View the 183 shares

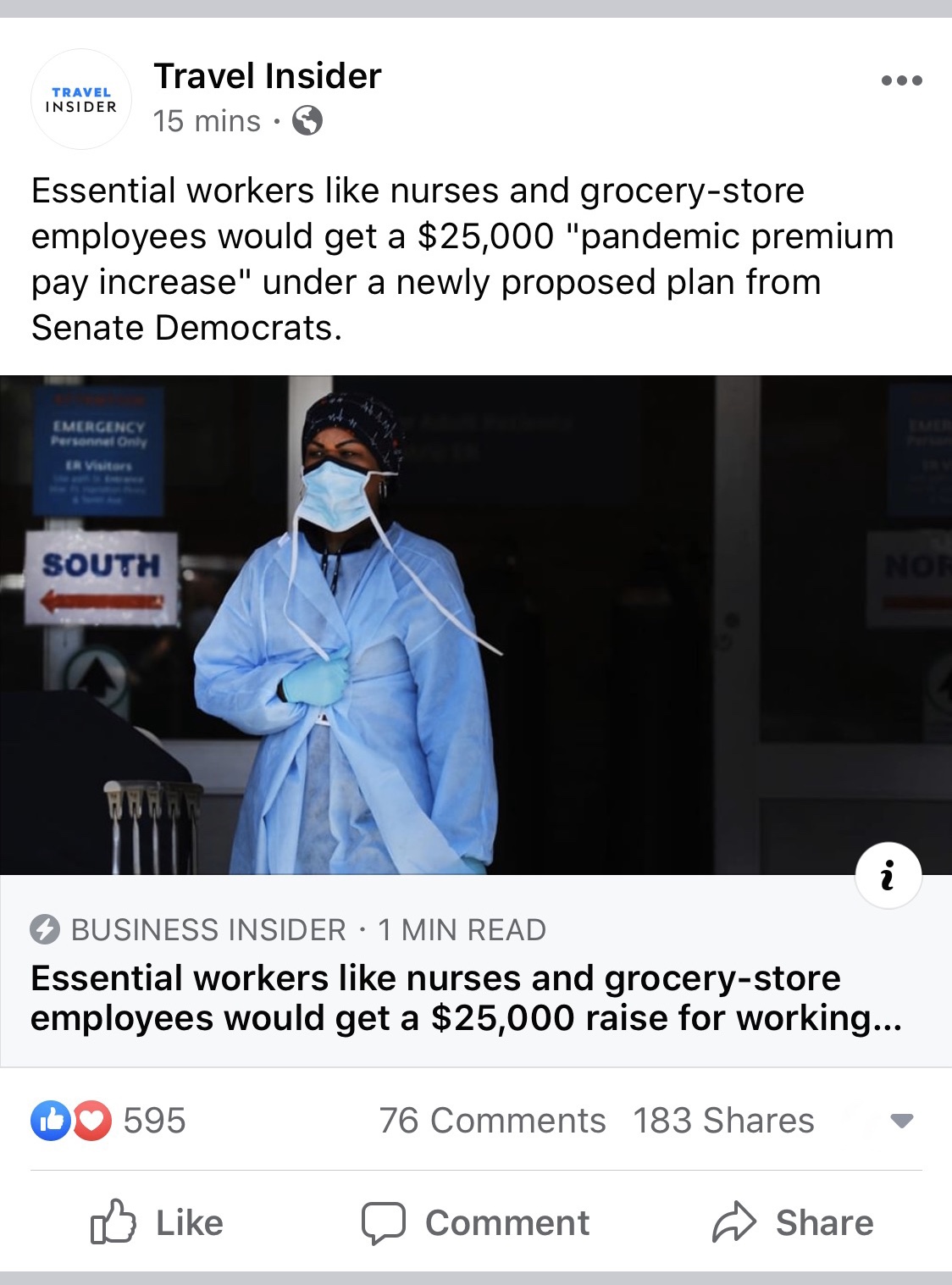723,1121
